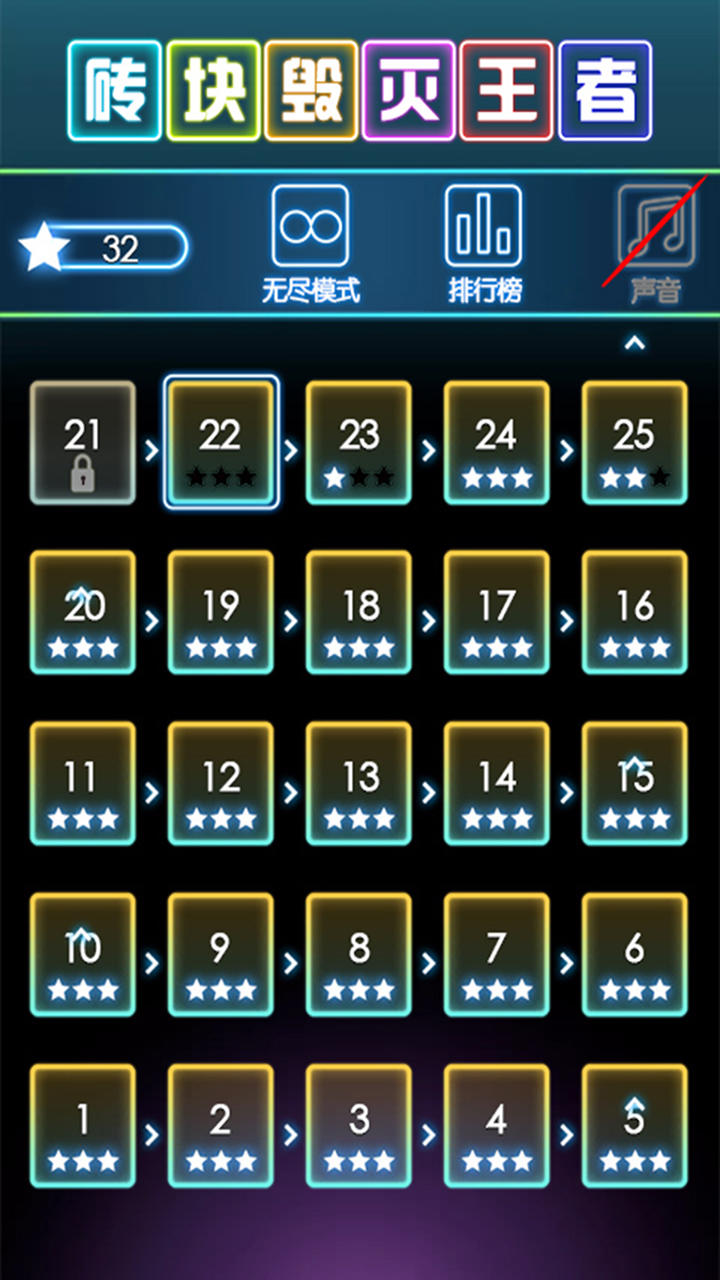Choose level 9
The height and width of the screenshot is (1280, 720).
pyautogui.click(x=221, y=955)
